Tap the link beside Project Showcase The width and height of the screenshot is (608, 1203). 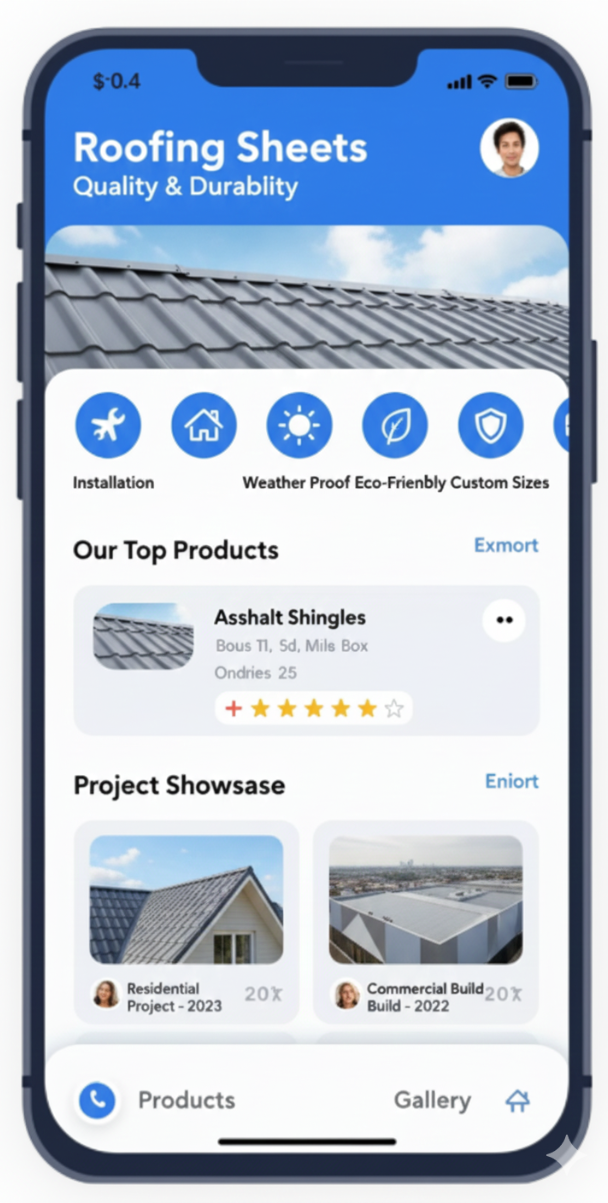coord(512,781)
